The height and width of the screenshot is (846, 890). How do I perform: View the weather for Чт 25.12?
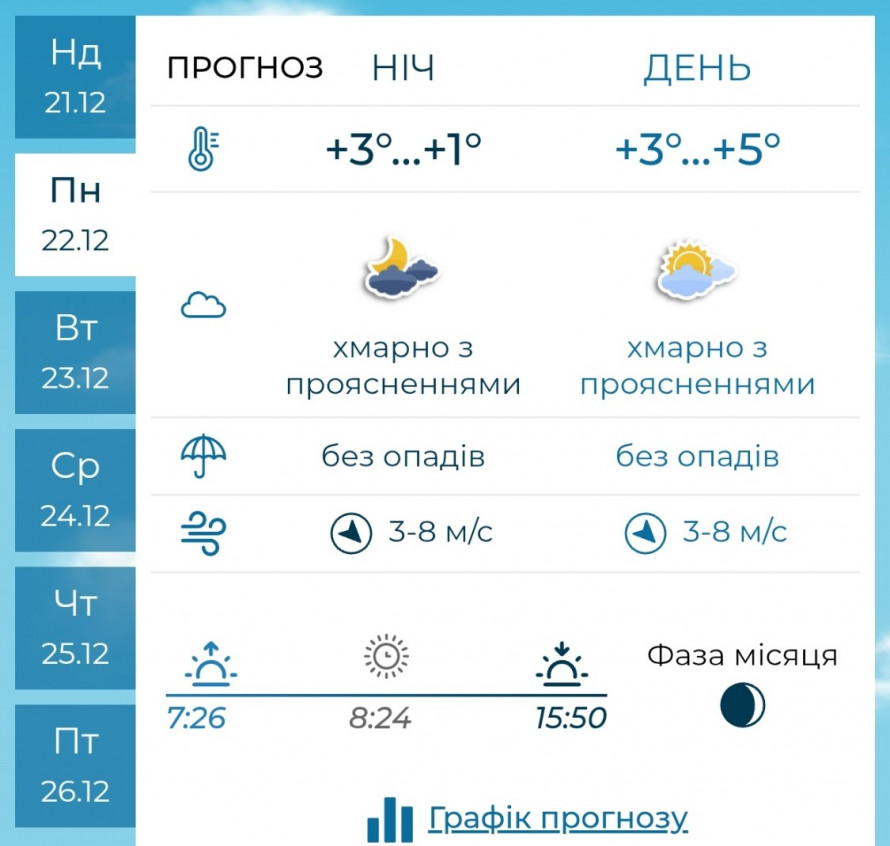click(75, 628)
